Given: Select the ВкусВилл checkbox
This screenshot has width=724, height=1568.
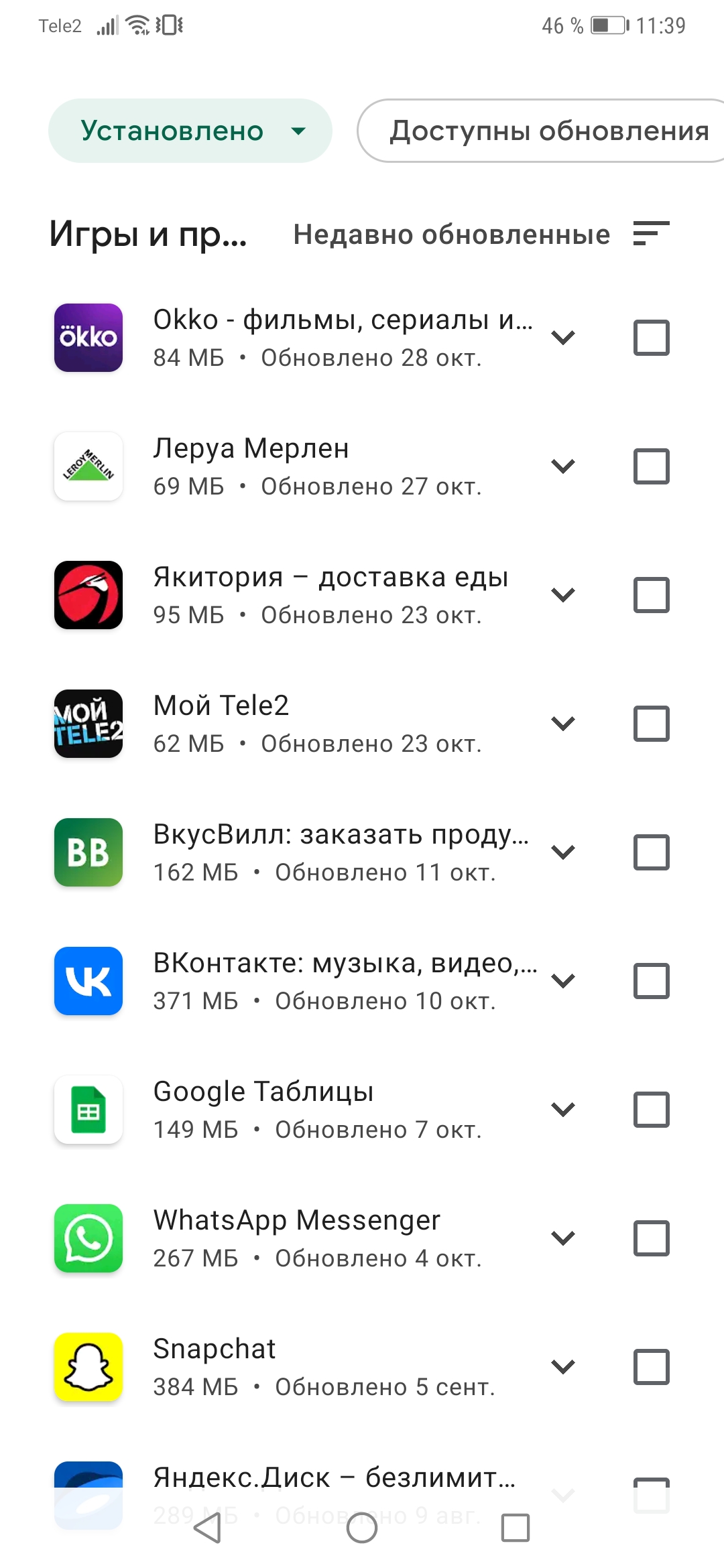Looking at the screenshot, I should (651, 852).
